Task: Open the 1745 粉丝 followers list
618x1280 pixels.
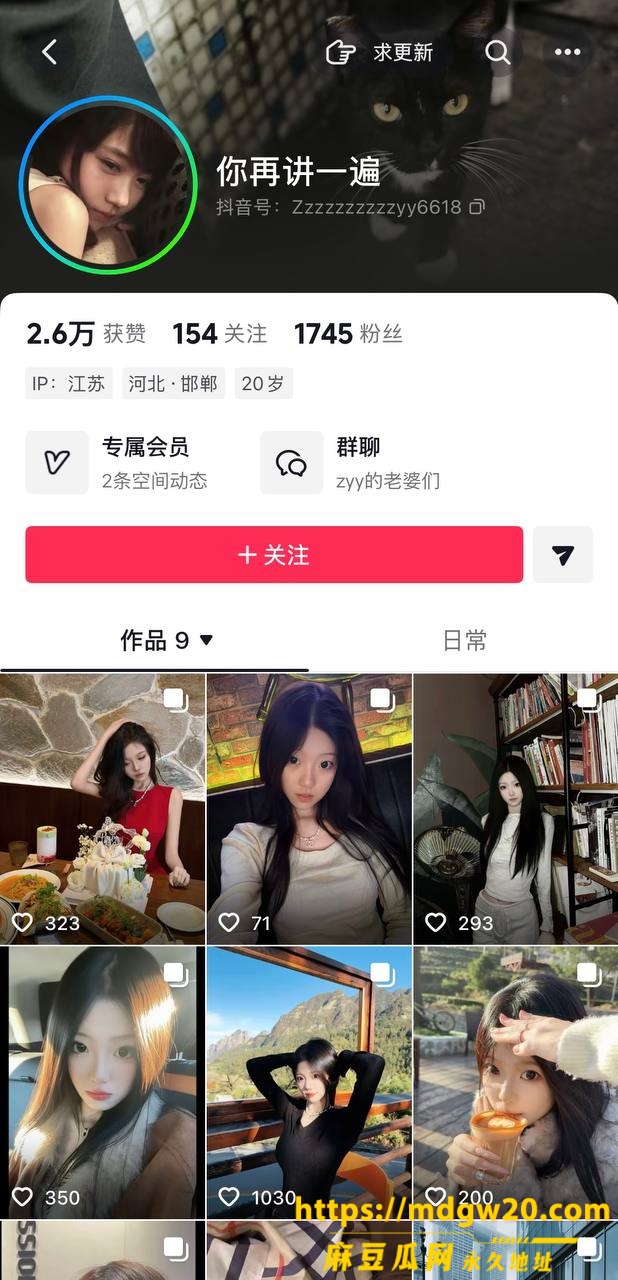Action: click(348, 334)
